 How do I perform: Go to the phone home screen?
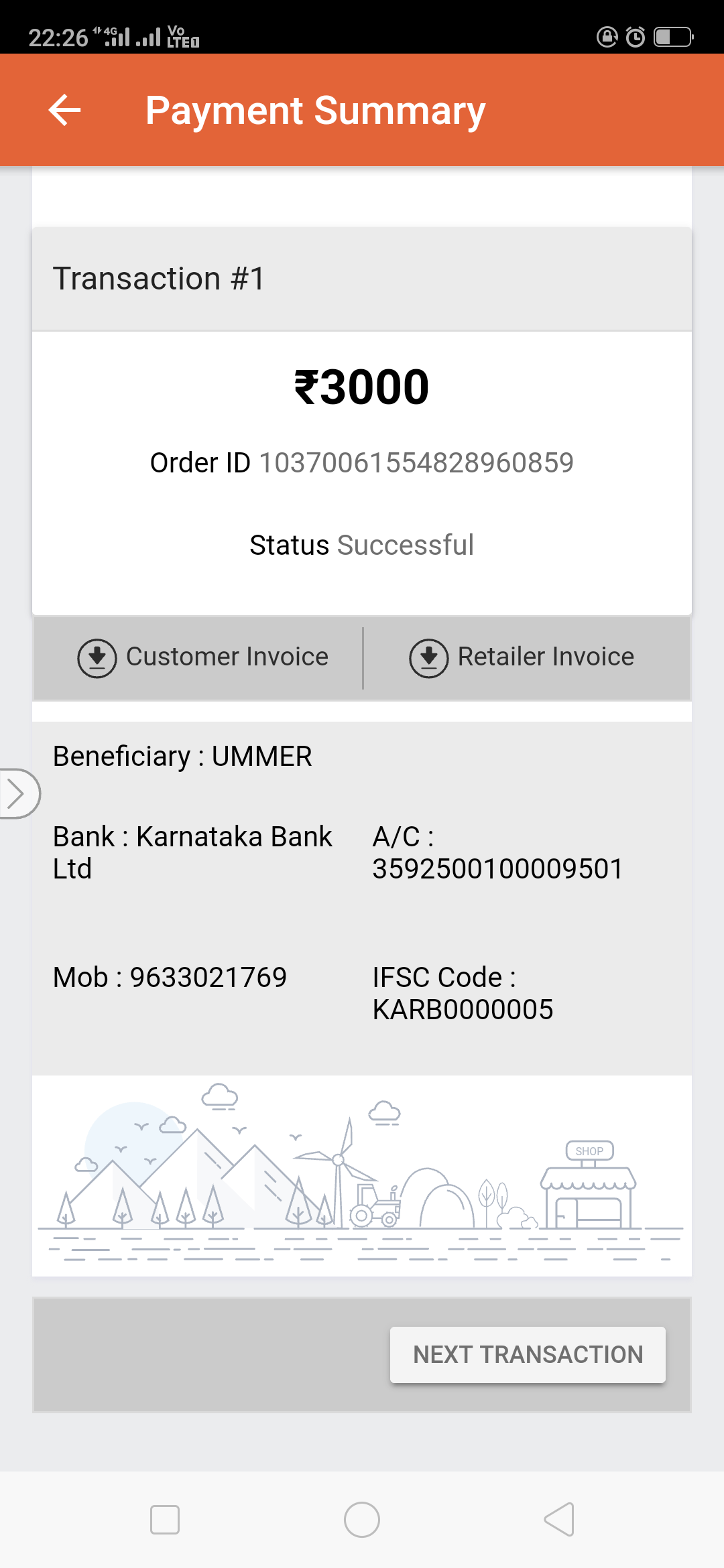[x=362, y=1519]
